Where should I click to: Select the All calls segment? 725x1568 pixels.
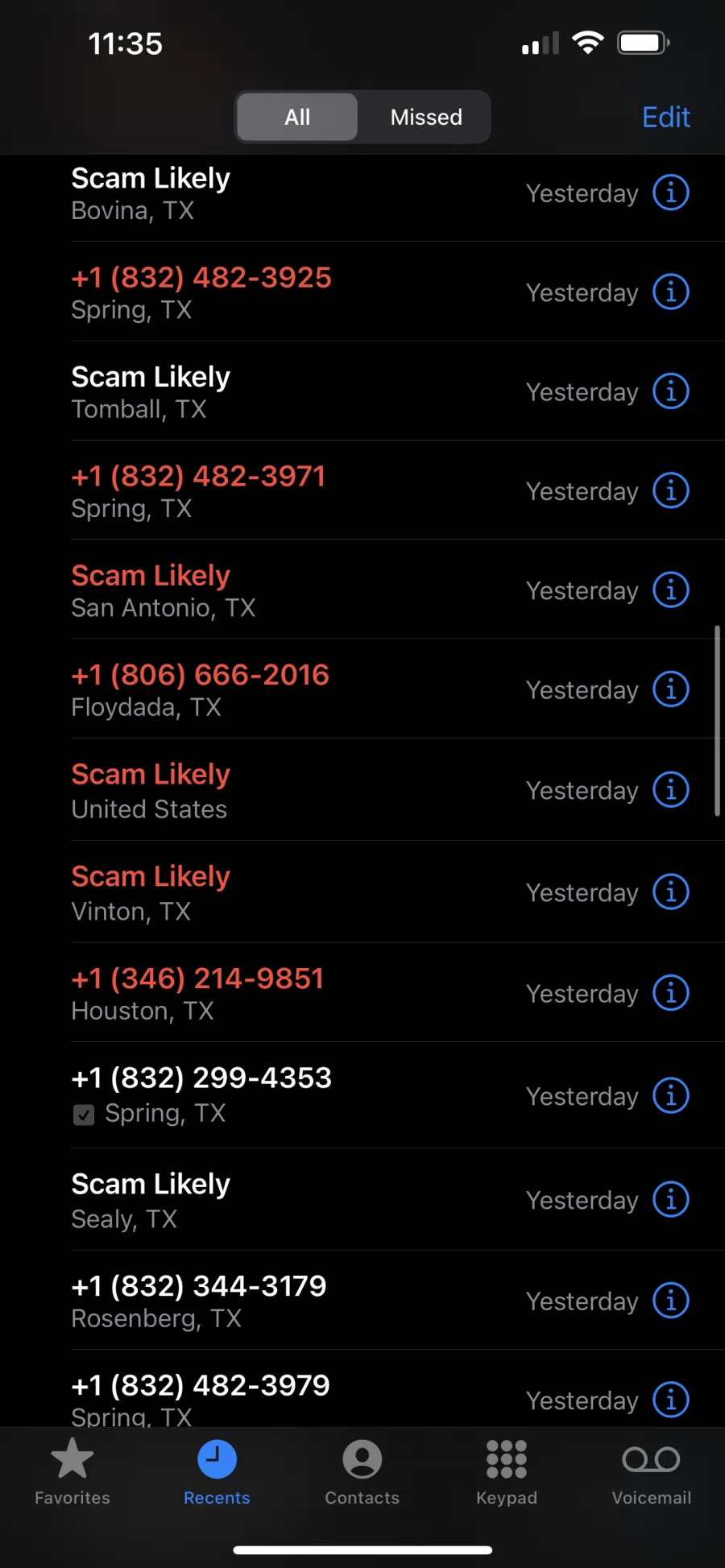[x=297, y=118]
